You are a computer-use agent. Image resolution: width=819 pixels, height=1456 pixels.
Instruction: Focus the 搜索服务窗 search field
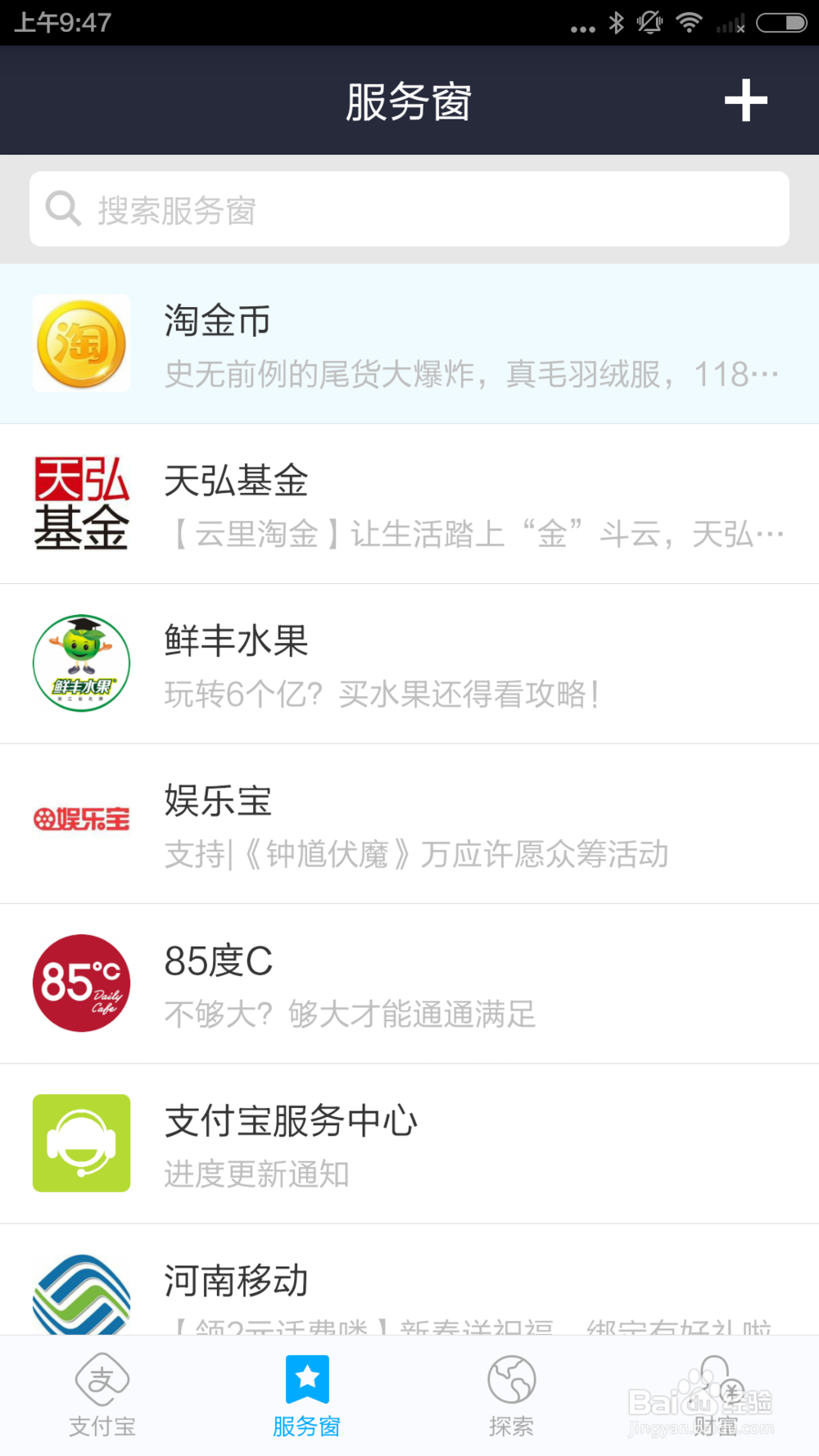(409, 209)
